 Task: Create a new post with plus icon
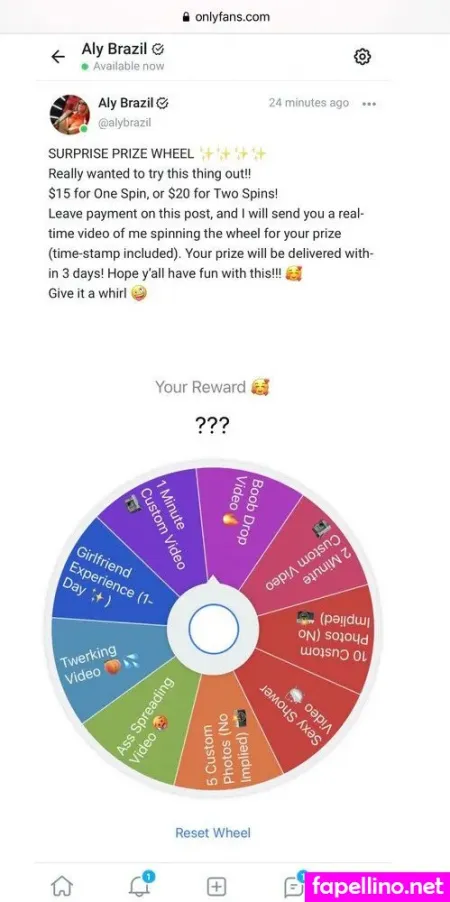pos(216,886)
